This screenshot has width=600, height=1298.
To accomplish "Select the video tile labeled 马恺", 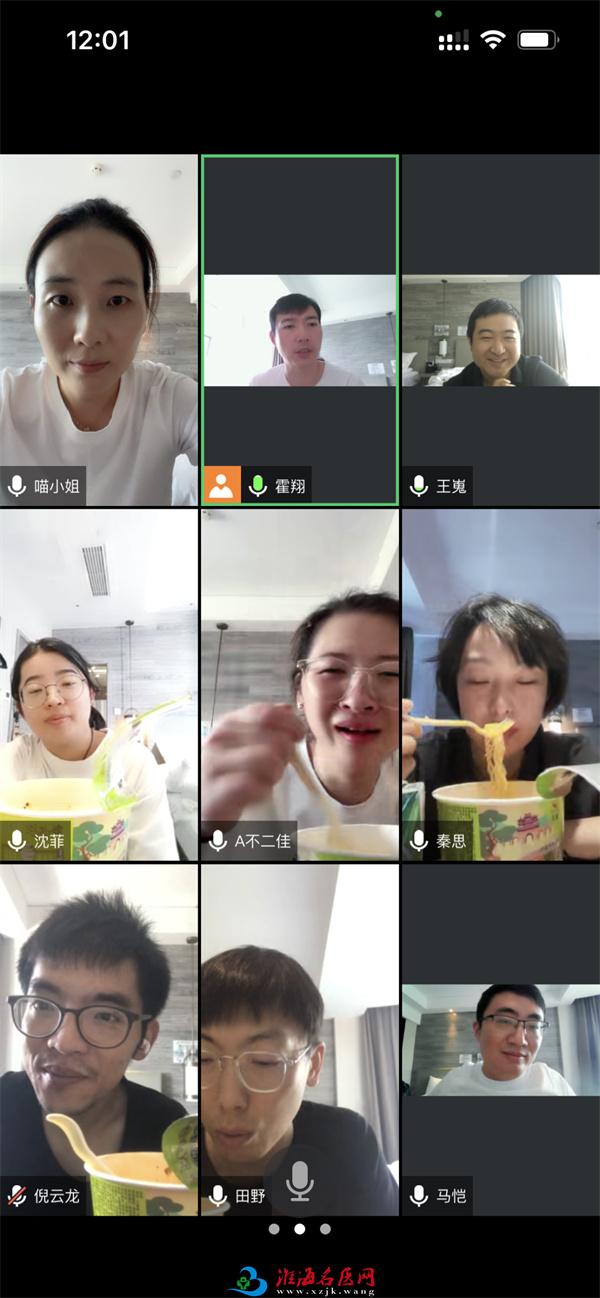I will [500, 1040].
